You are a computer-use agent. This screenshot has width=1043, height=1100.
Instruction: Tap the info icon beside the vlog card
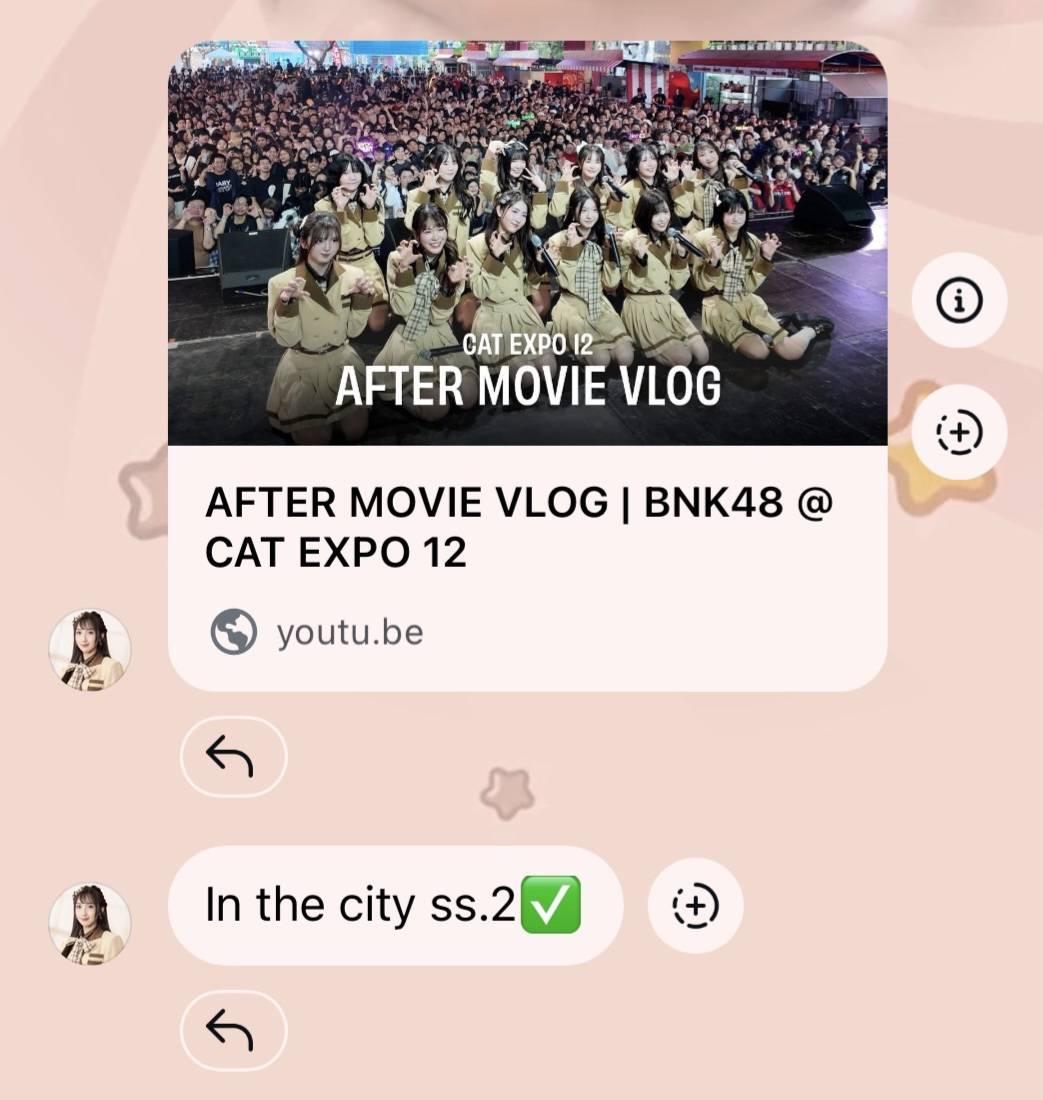959,300
